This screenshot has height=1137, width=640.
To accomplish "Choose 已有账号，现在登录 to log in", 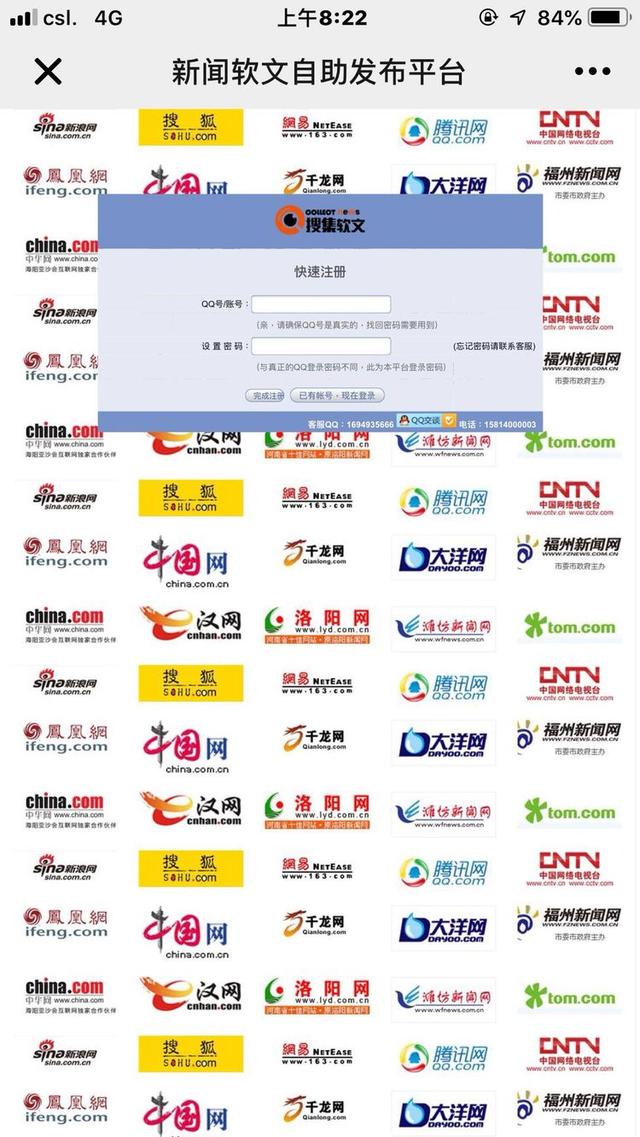I will click(338, 396).
